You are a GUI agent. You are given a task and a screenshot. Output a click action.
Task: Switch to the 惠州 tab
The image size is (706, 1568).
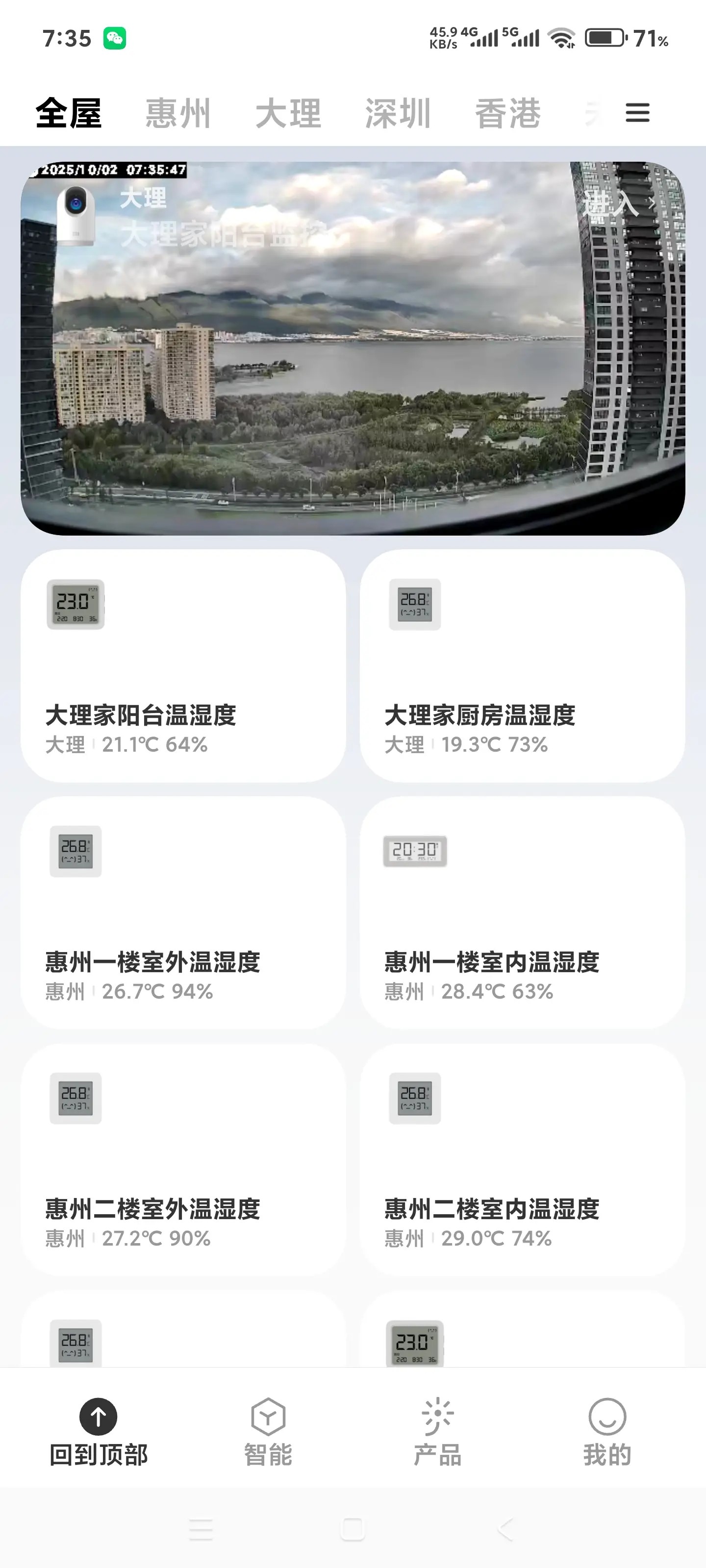coord(178,114)
